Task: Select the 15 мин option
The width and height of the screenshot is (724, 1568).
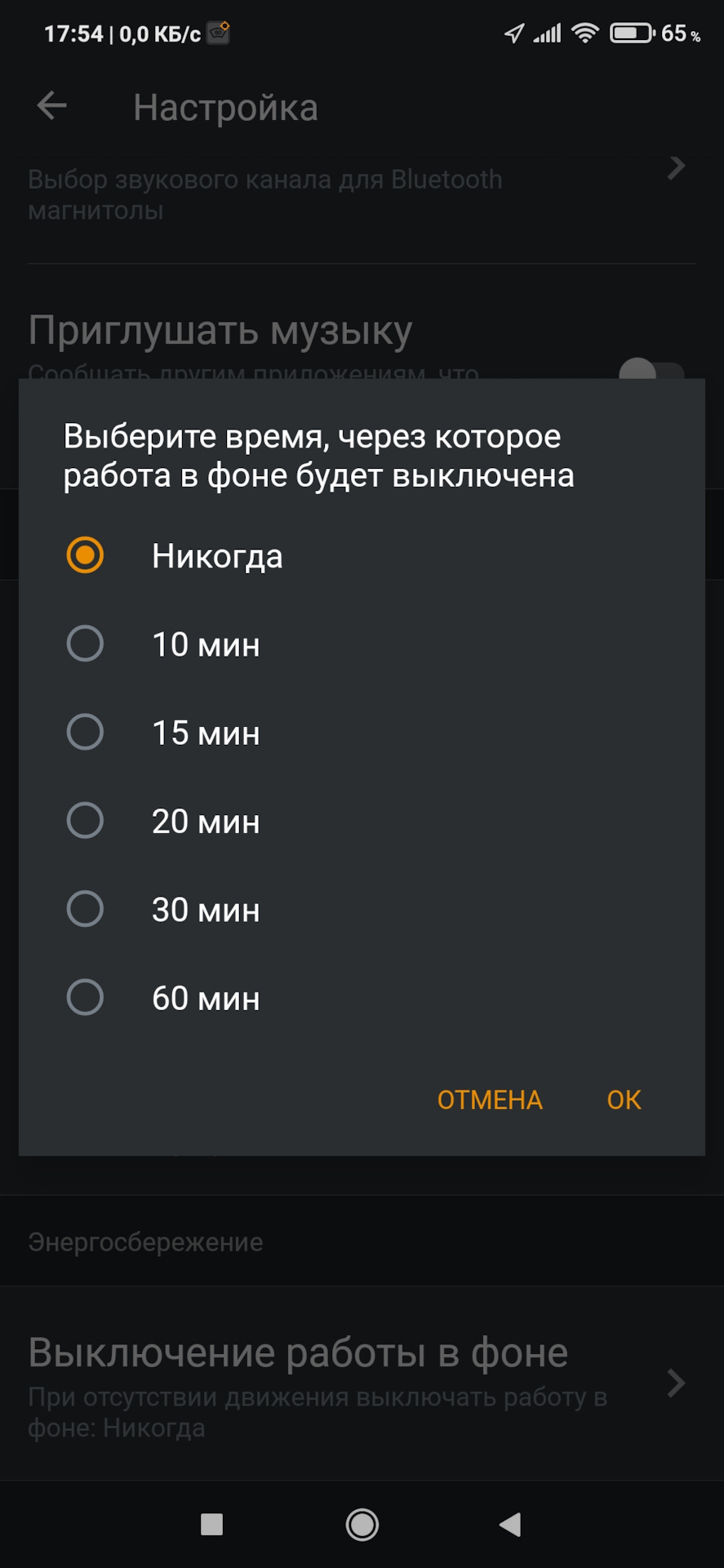Action: pos(85,733)
